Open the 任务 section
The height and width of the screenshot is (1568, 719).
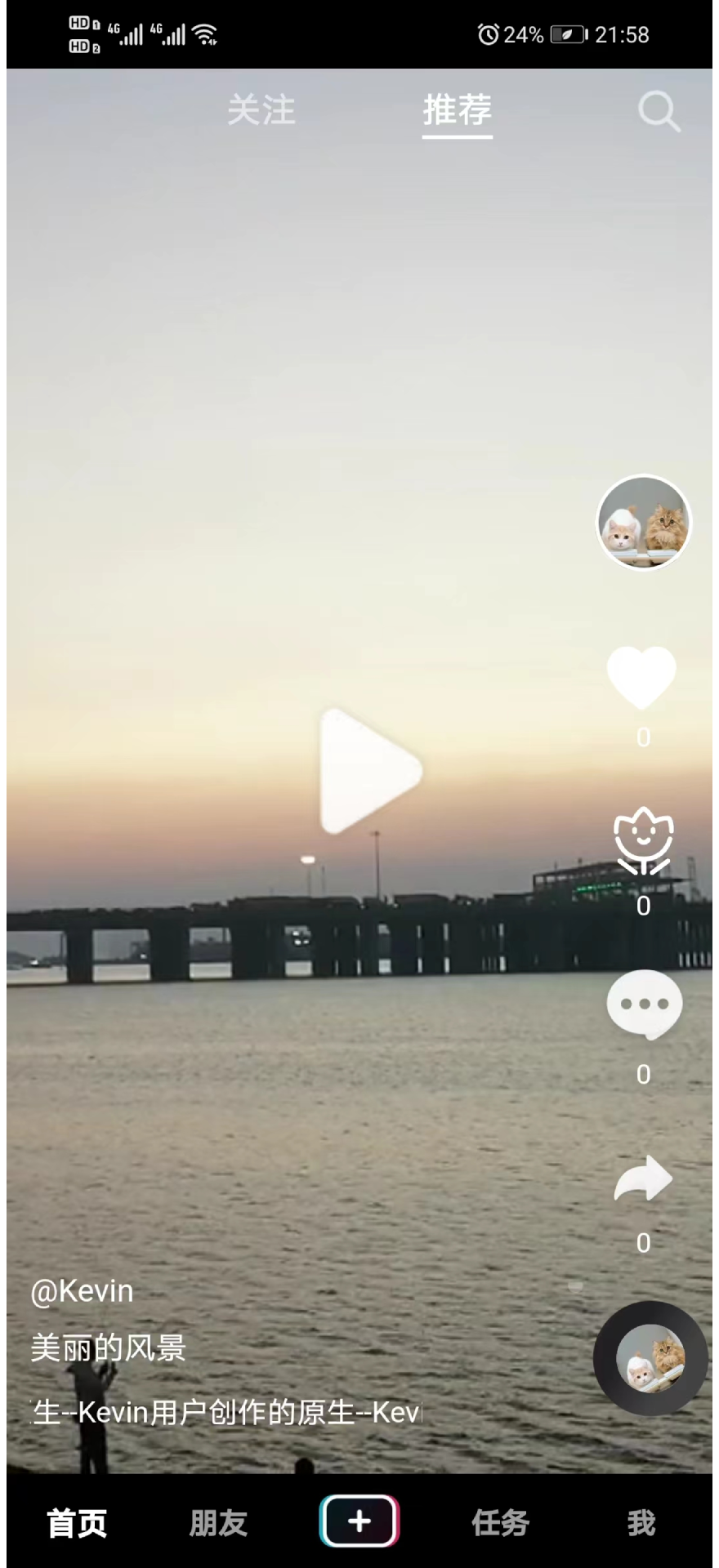[500, 1521]
